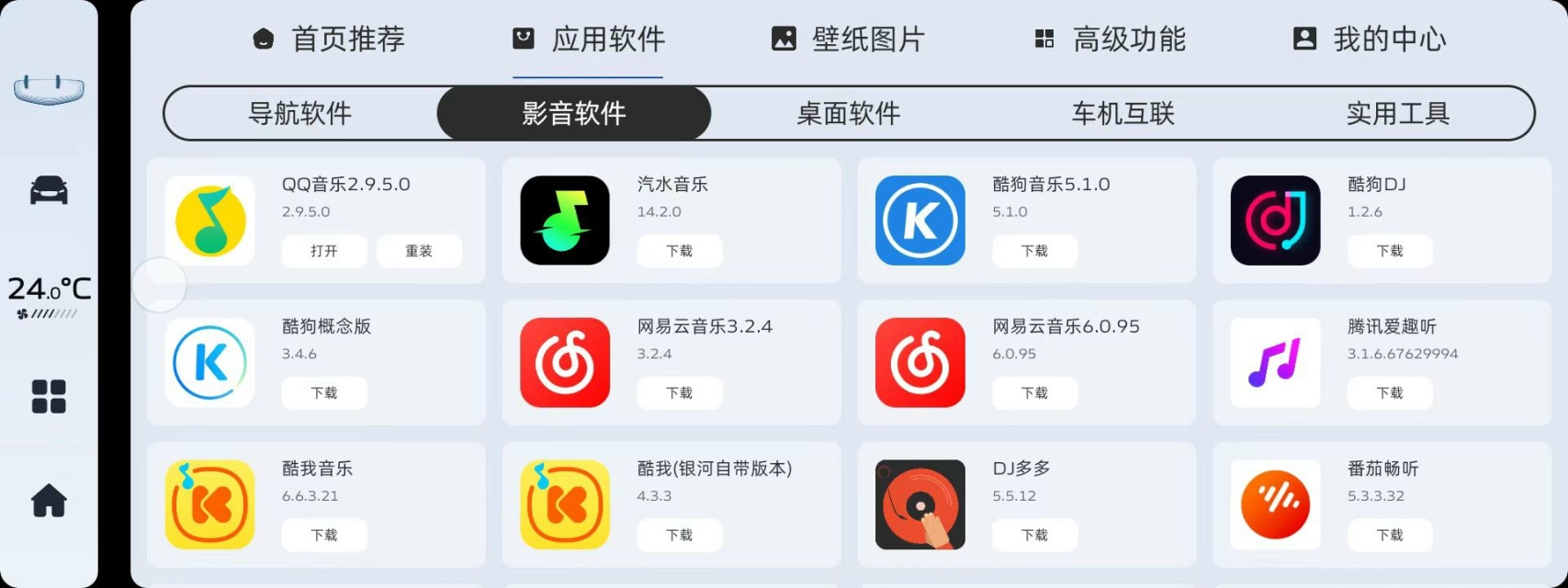Select the 桌面软件 category

[x=848, y=114]
